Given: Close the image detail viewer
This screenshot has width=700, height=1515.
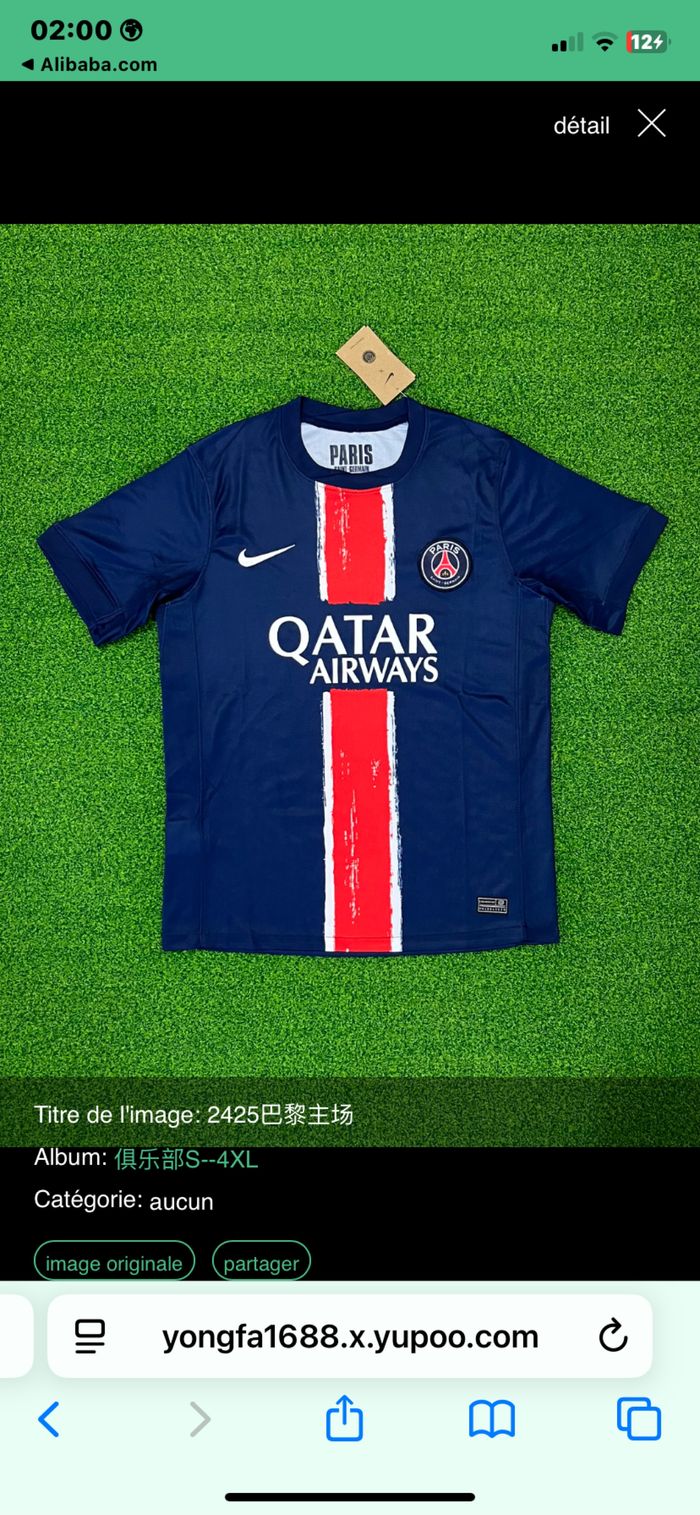Looking at the screenshot, I should coord(652,124).
